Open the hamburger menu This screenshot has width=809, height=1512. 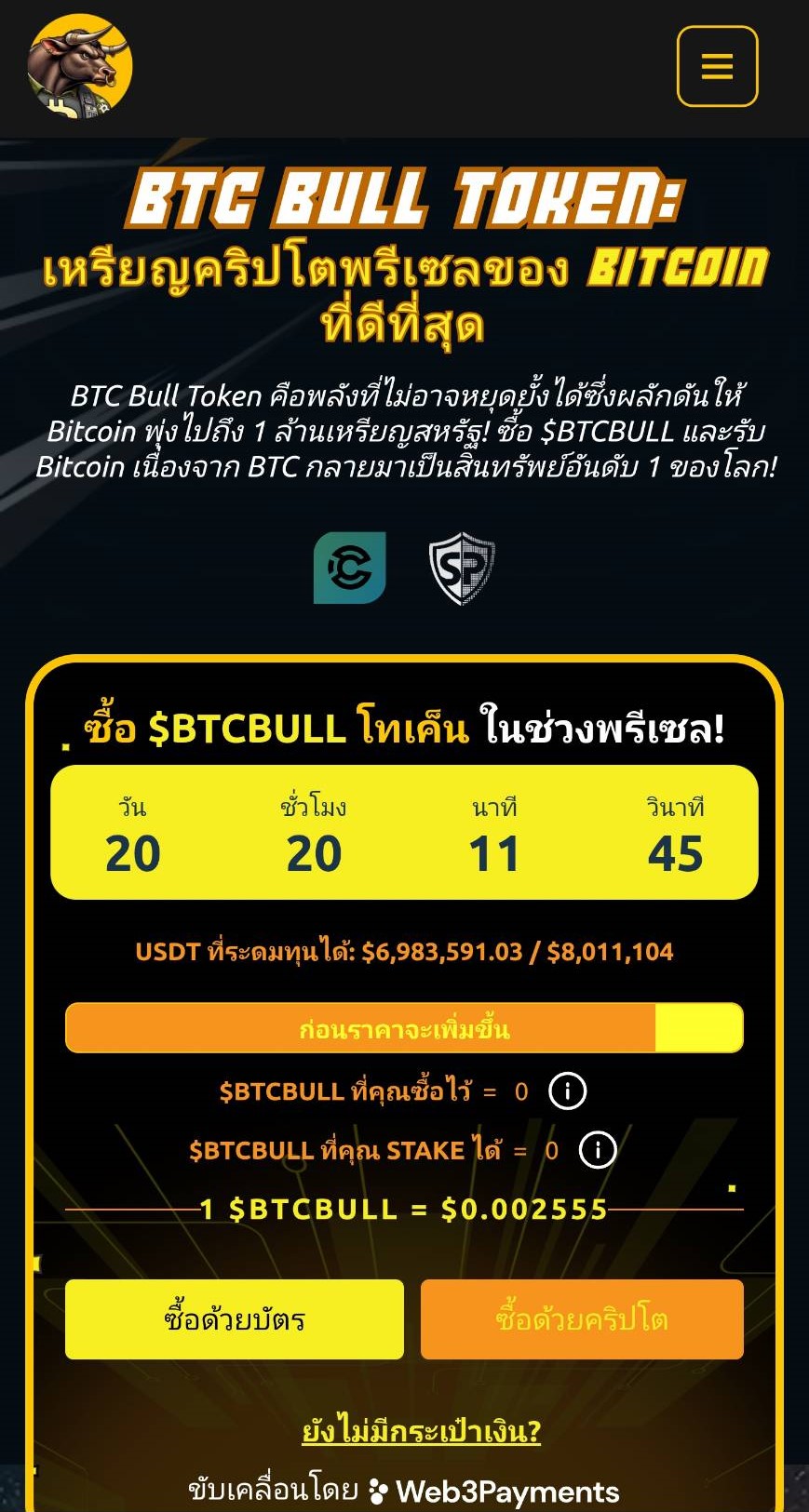click(717, 66)
